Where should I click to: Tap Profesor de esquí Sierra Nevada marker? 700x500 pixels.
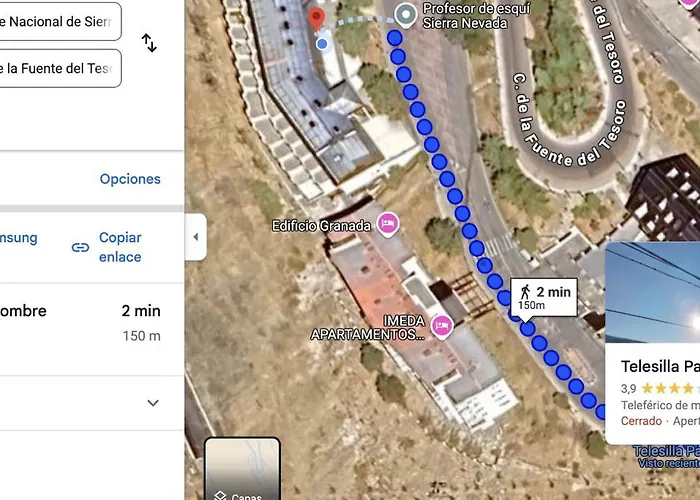[x=405, y=14]
